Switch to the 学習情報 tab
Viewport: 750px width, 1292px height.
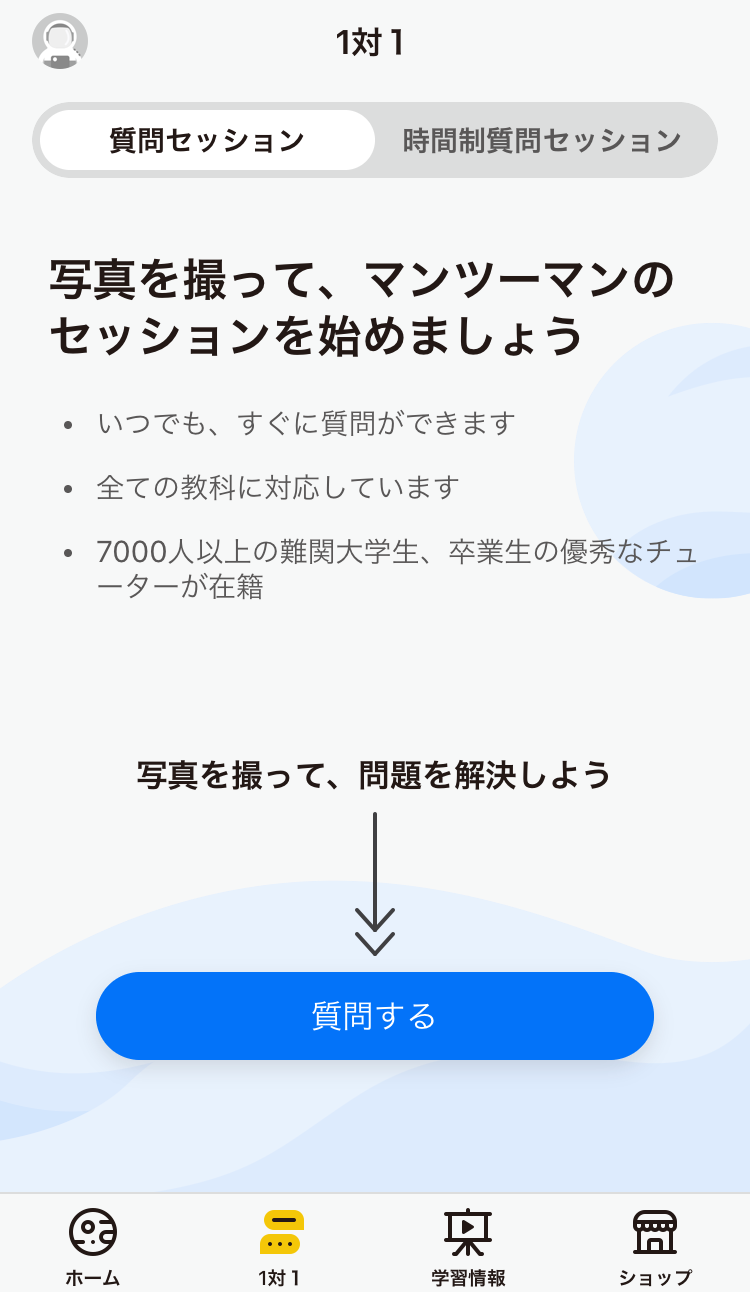[x=468, y=1245]
